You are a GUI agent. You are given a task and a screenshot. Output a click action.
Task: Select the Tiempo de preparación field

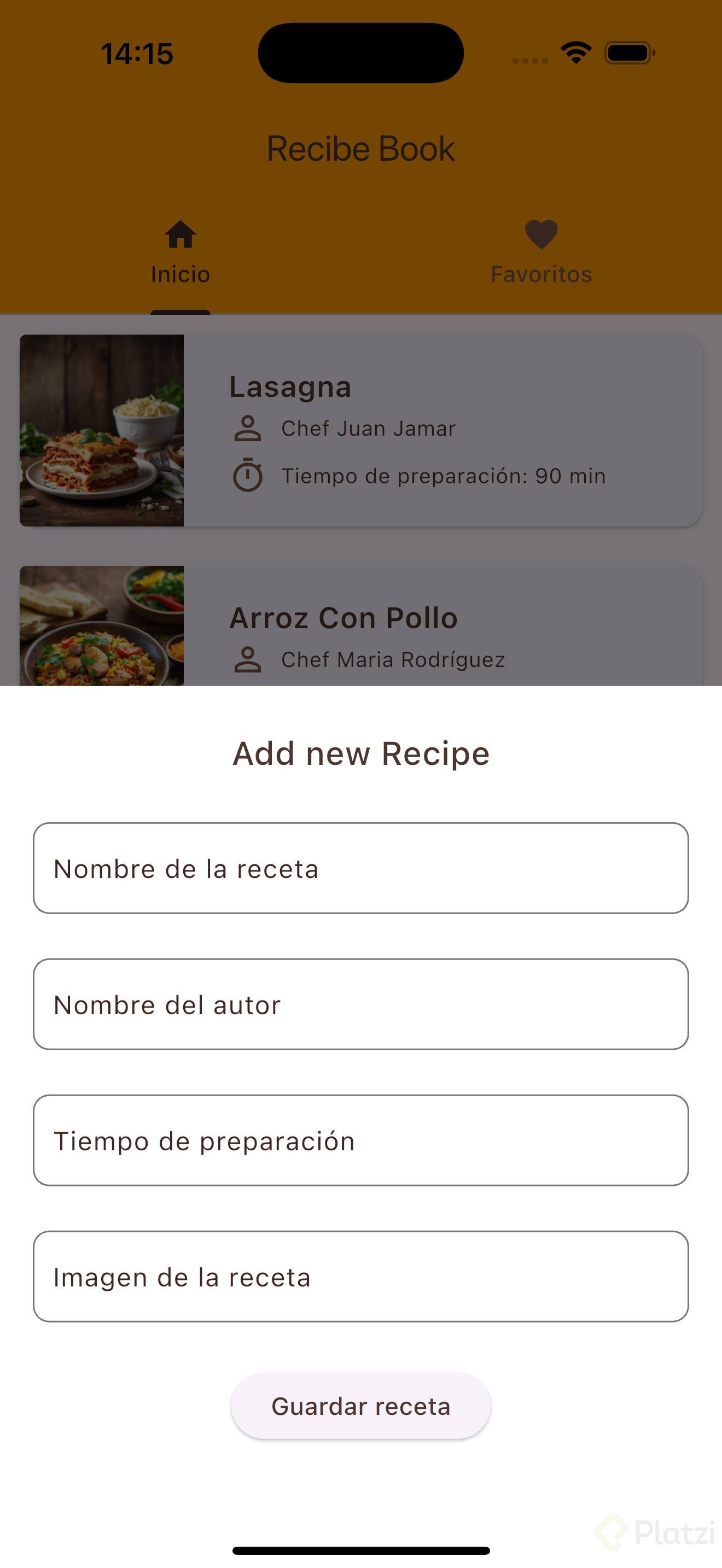coord(360,1140)
